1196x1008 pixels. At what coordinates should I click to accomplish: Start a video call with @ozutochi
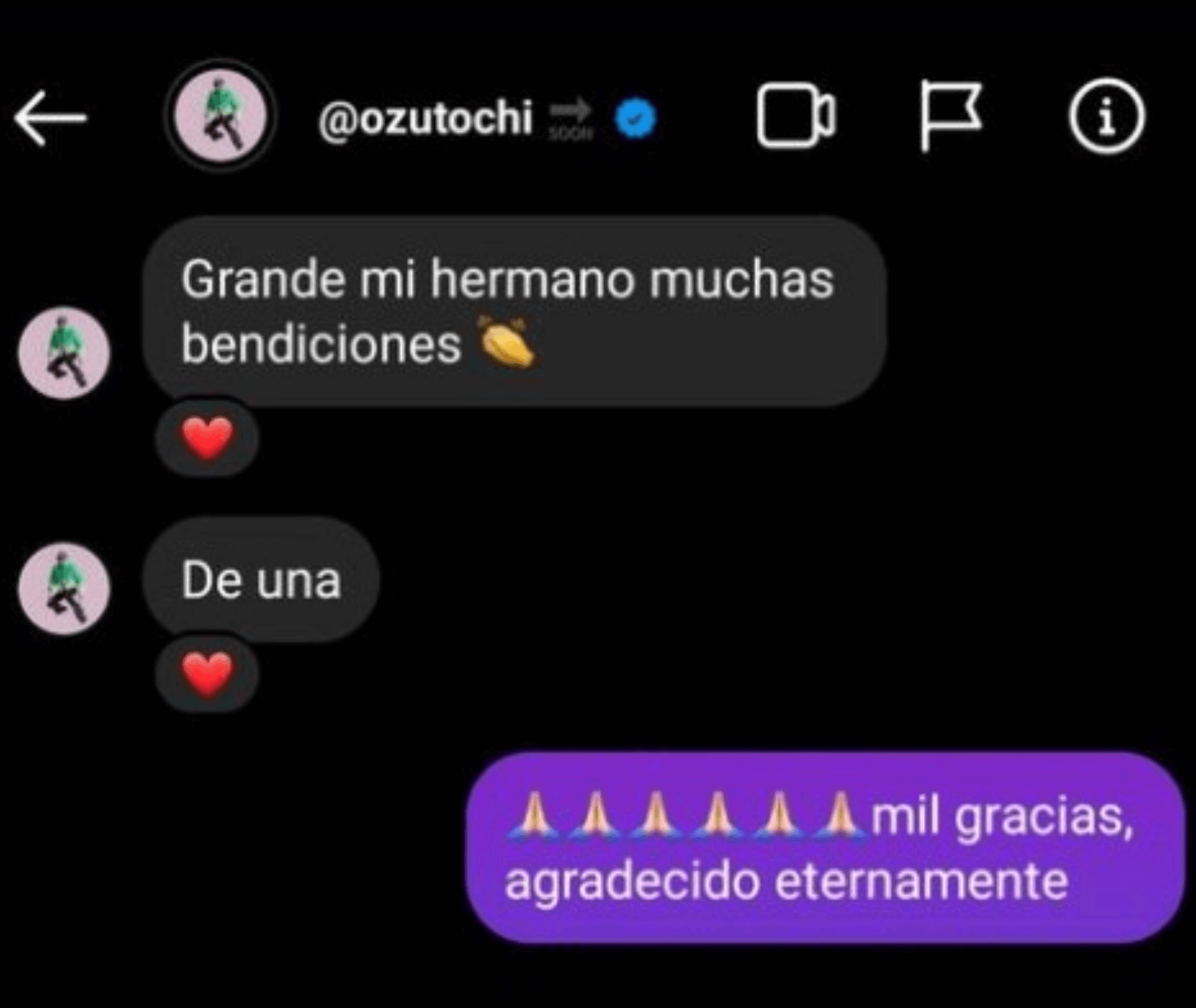(x=796, y=116)
